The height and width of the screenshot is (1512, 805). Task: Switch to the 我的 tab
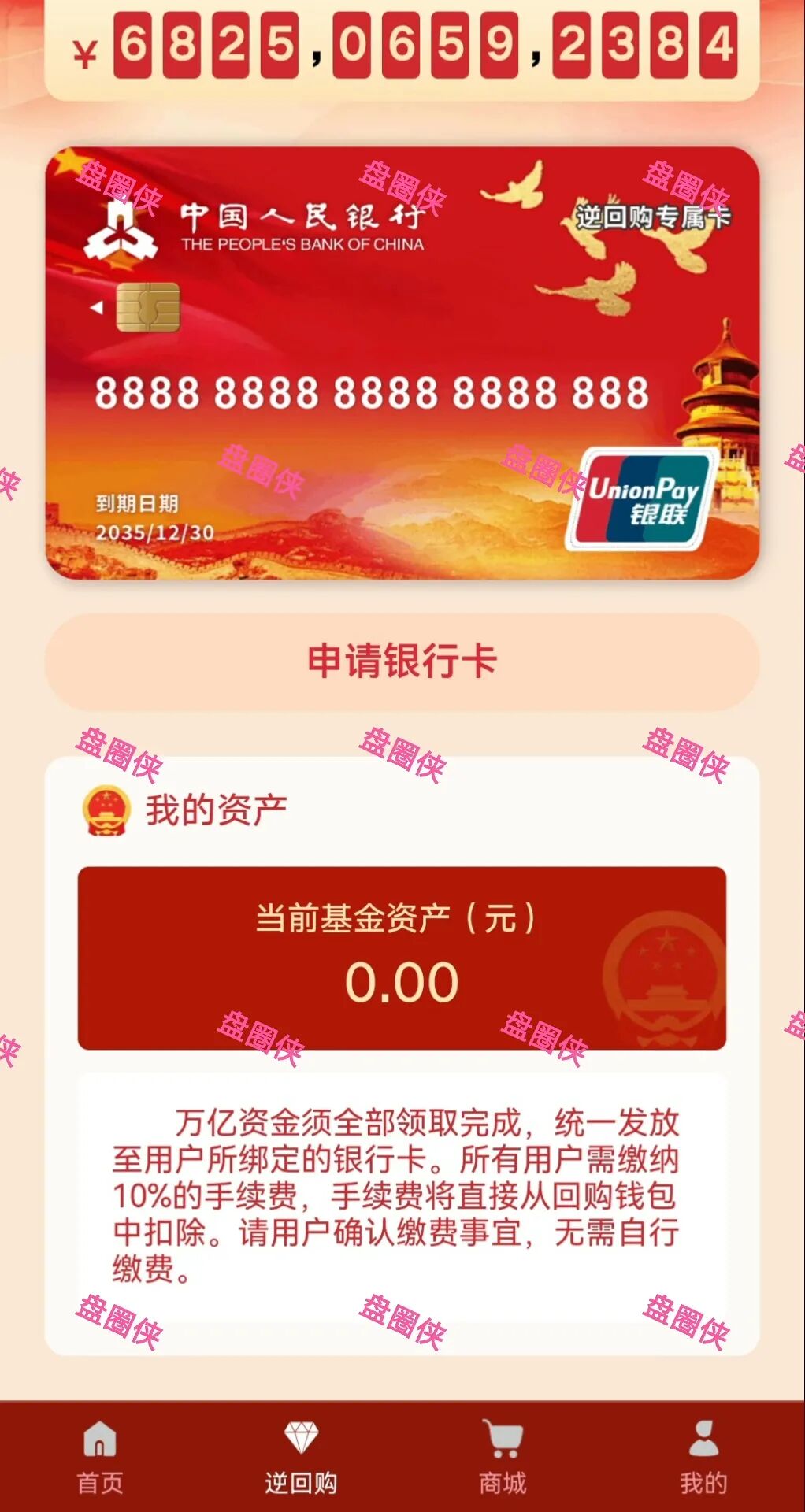pyautogui.click(x=703, y=1458)
